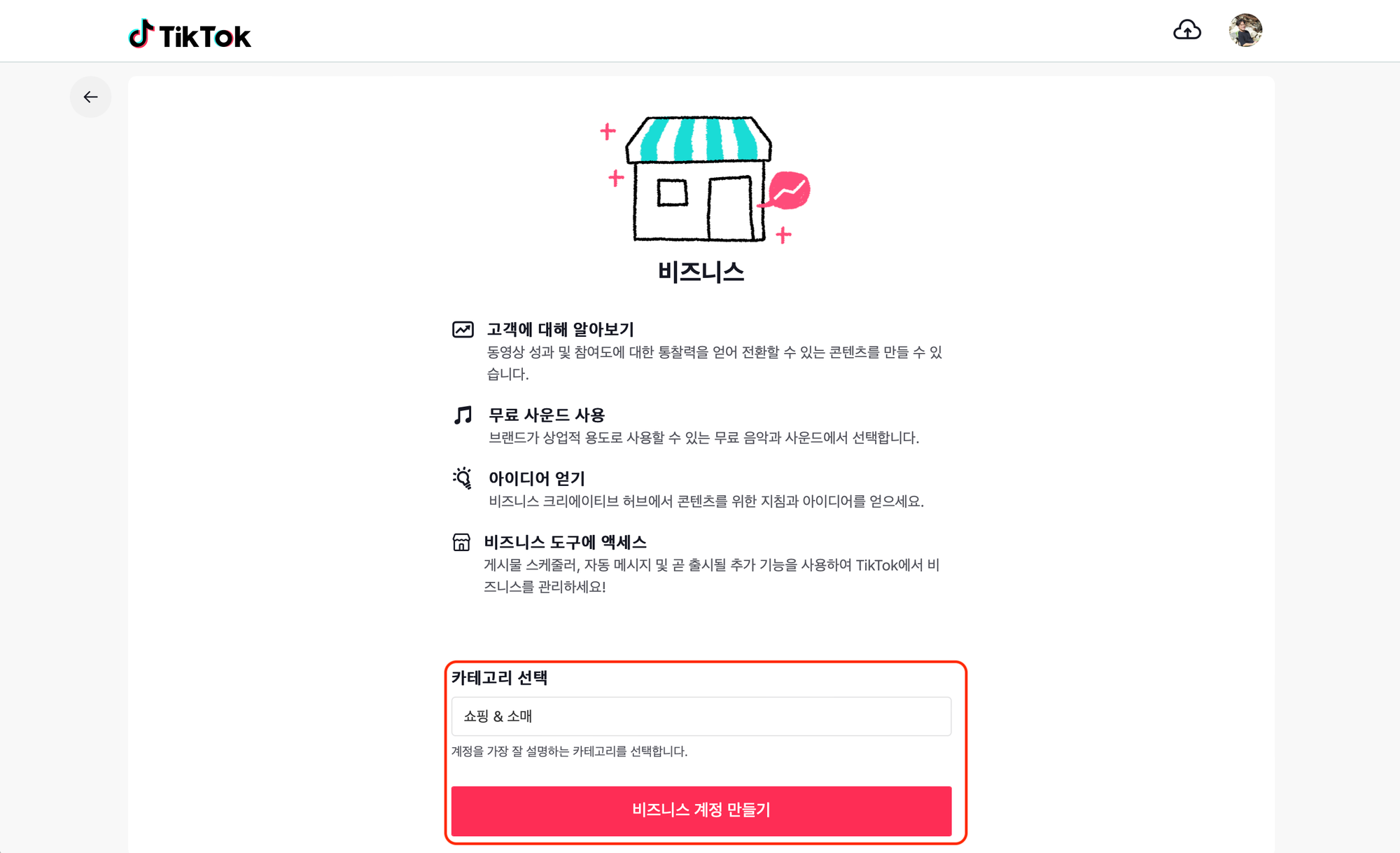Viewport: 1400px width, 853px height.
Task: Open the upload cloud icon
Action: pyautogui.click(x=1186, y=30)
